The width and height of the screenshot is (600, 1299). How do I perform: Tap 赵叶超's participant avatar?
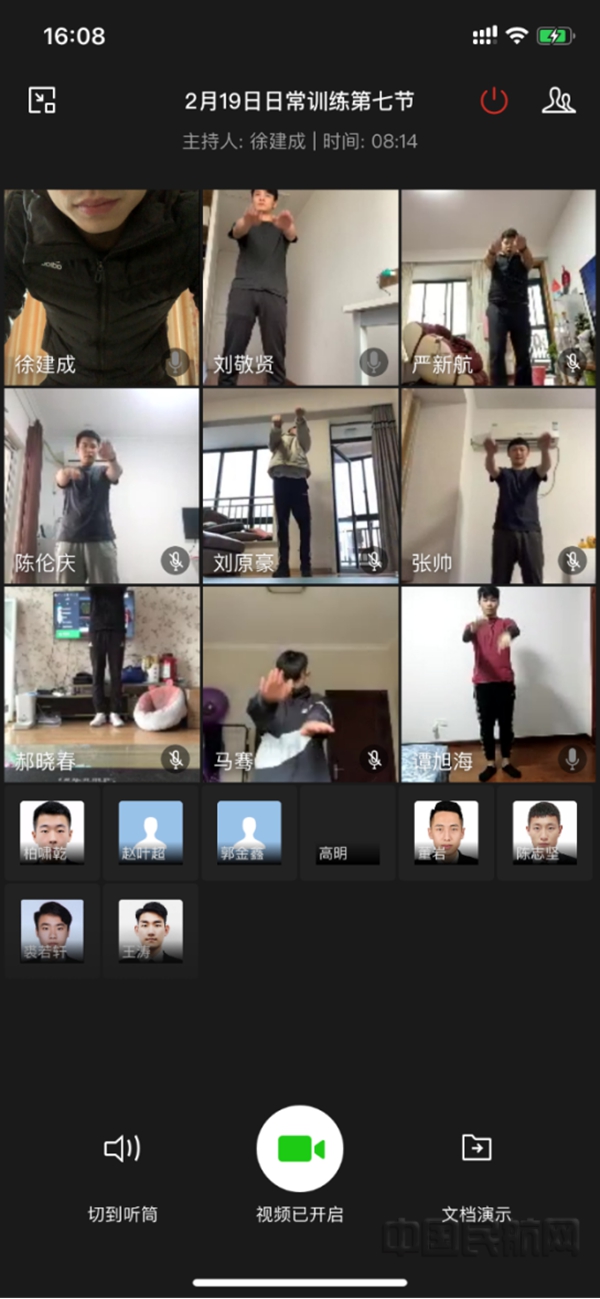(150, 832)
